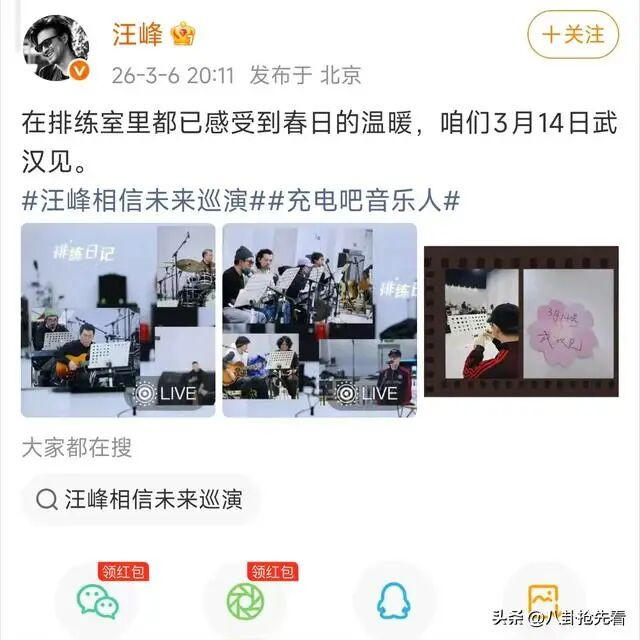Tap the yellow picture share icon
Viewport: 640px width, 640px height.
pyautogui.click(x=543, y=599)
